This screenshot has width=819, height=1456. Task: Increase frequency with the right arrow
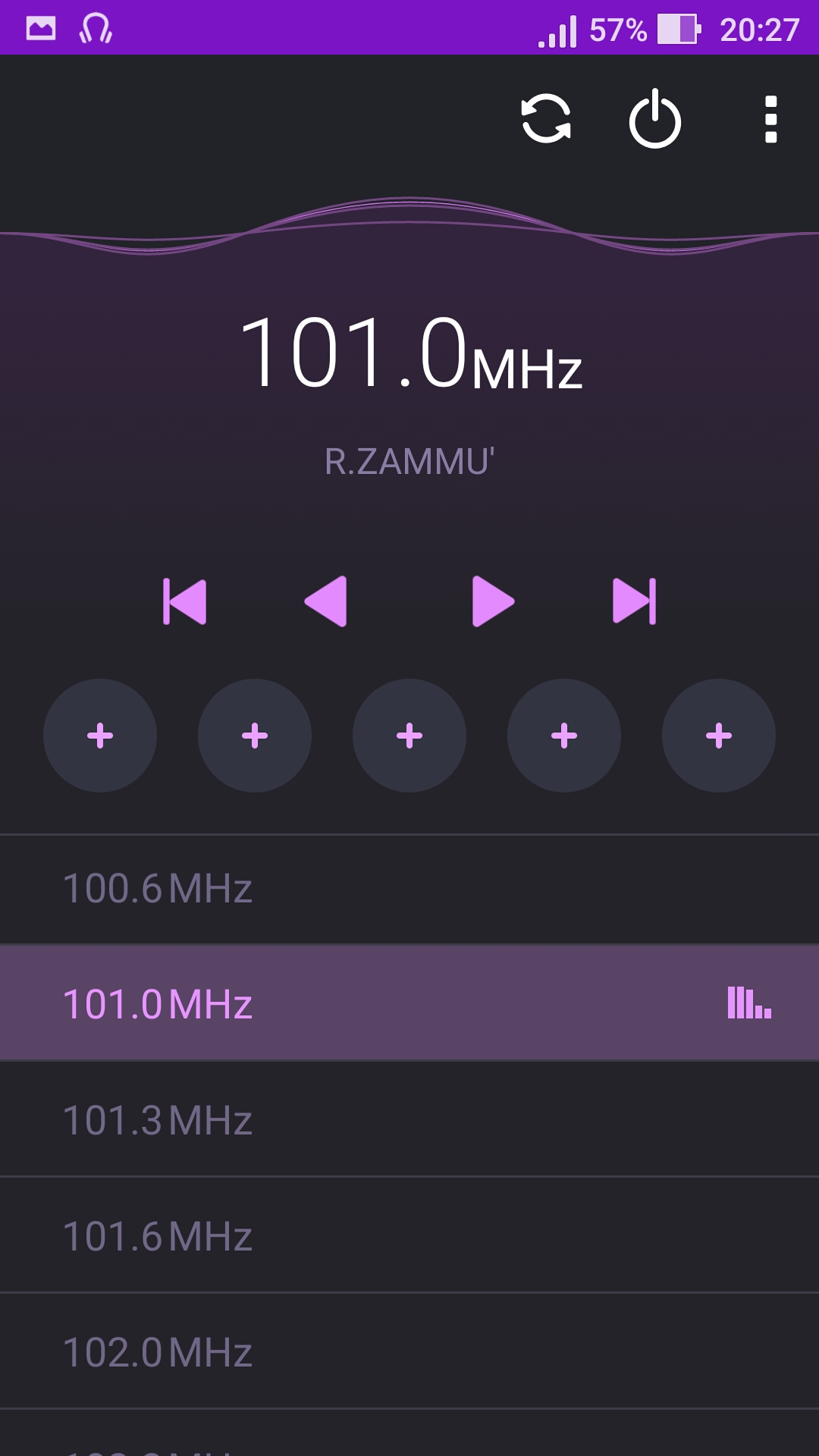tap(494, 601)
